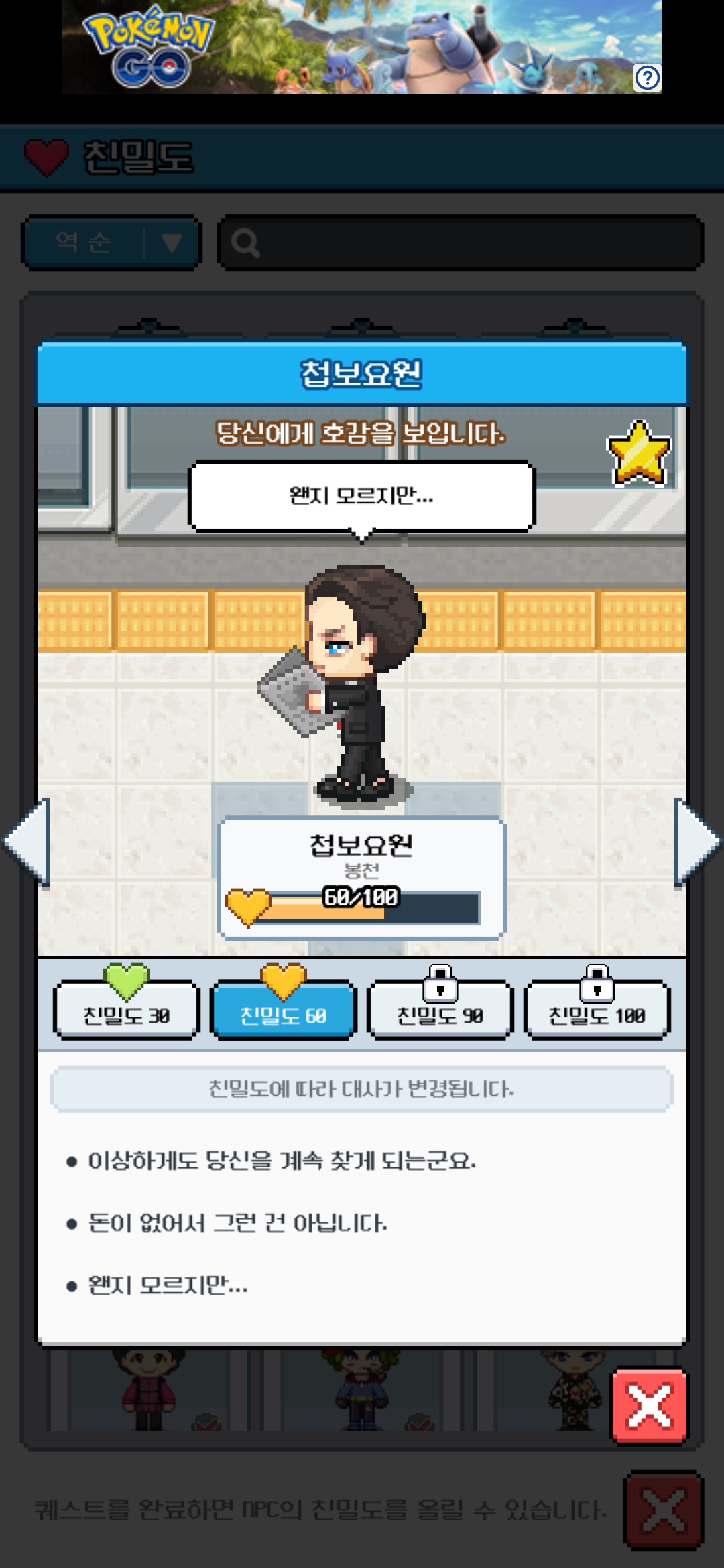Tap the locked 친밀도 100 tab
Image resolution: width=724 pixels, height=1568 pixels.
[x=597, y=1010]
